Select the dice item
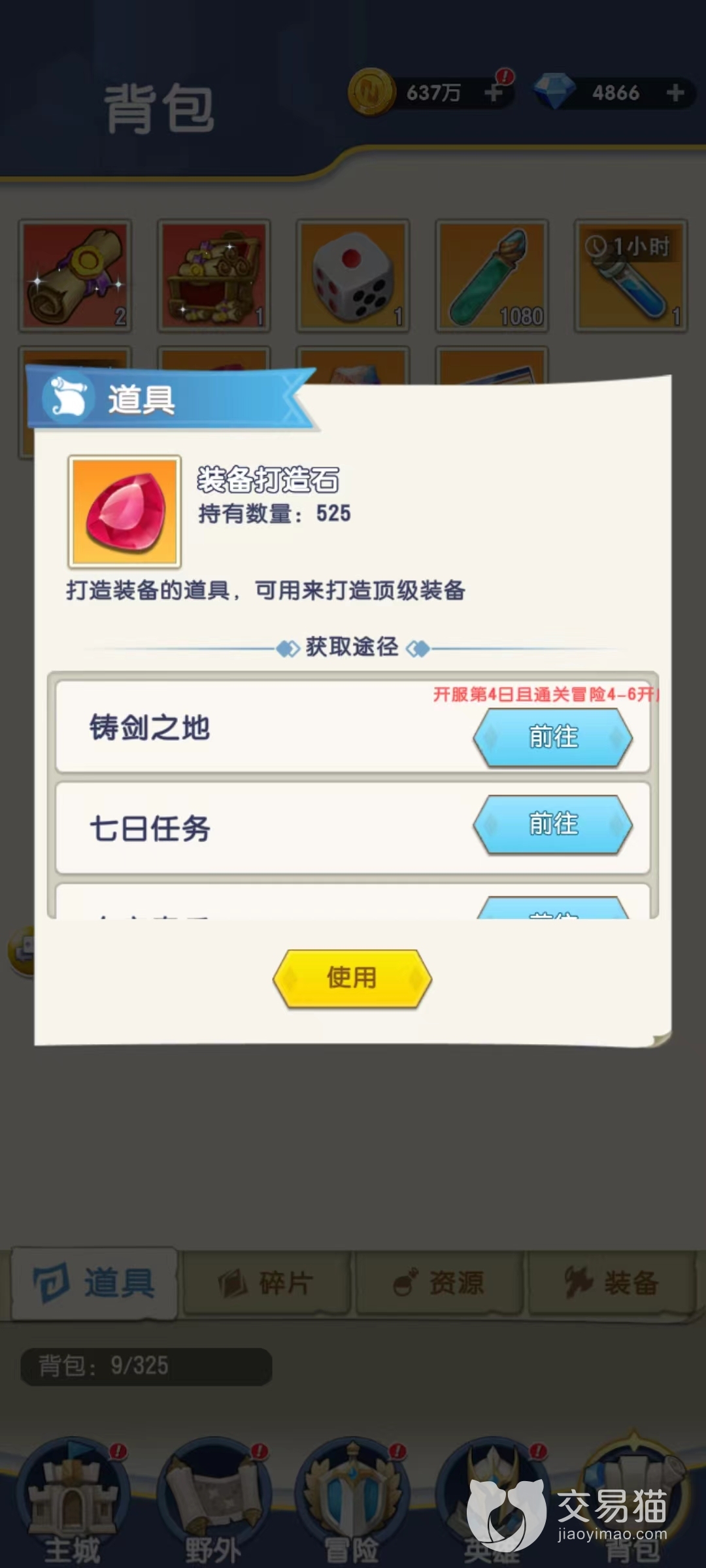The image size is (706, 1568). click(x=353, y=276)
